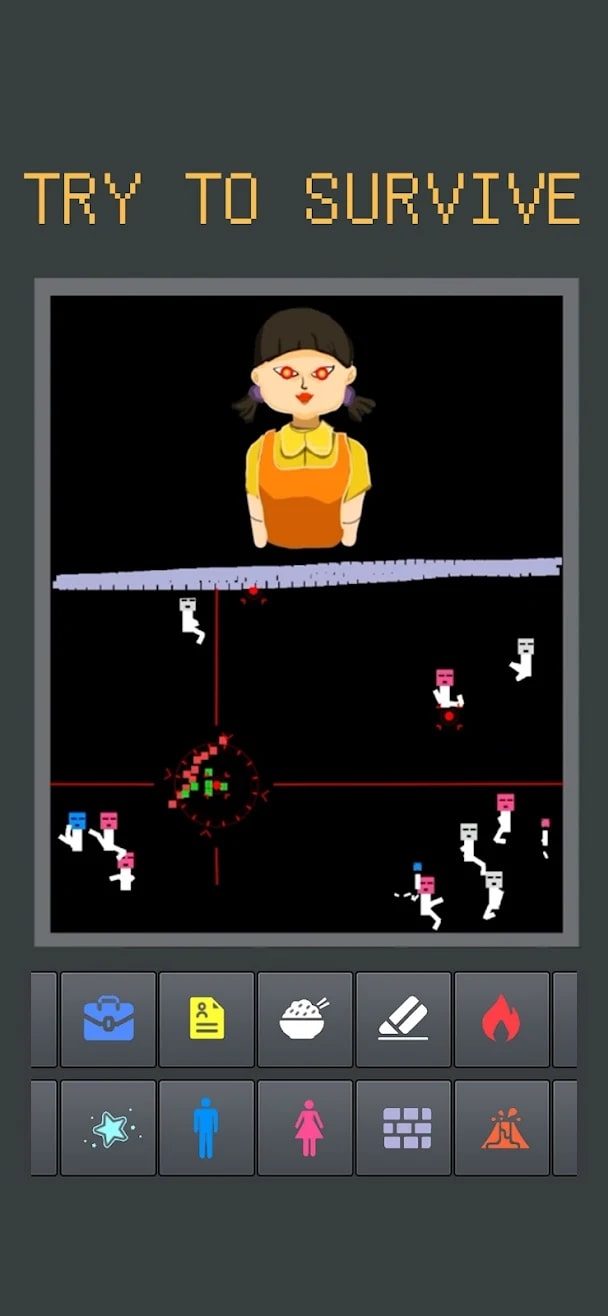
Task: Choose the erupting volcano tool
Action: tap(501, 1128)
